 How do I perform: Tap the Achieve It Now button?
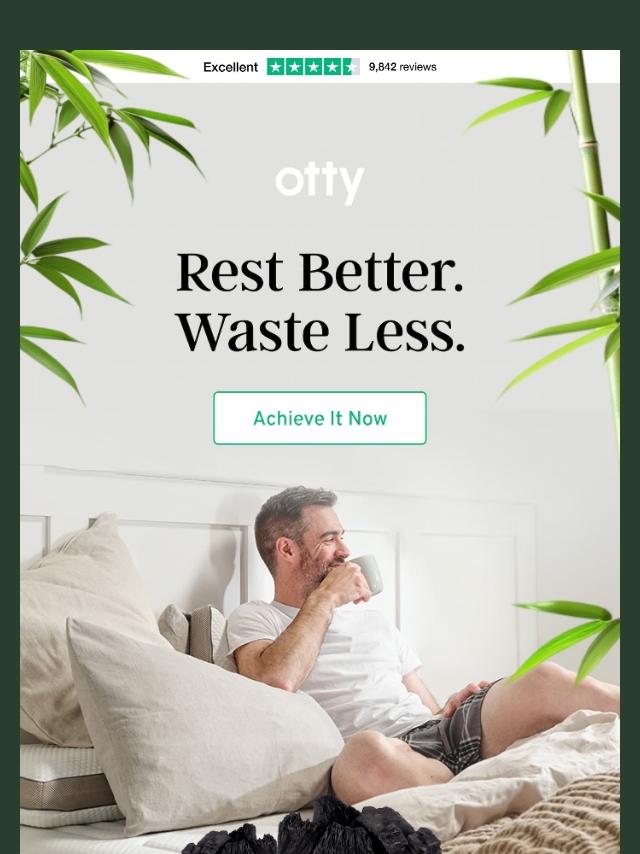pos(320,418)
